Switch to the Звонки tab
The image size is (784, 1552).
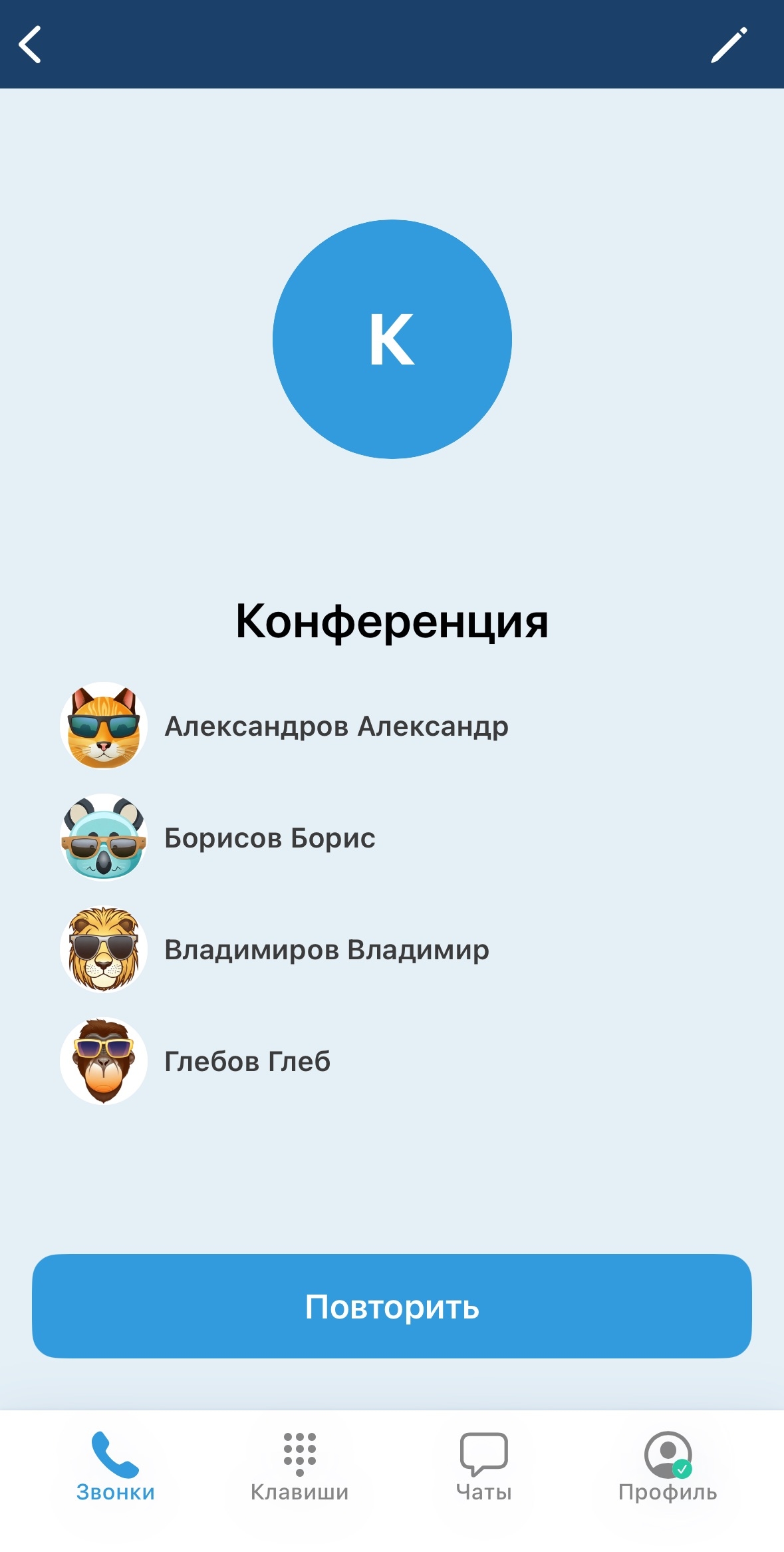tap(115, 1466)
